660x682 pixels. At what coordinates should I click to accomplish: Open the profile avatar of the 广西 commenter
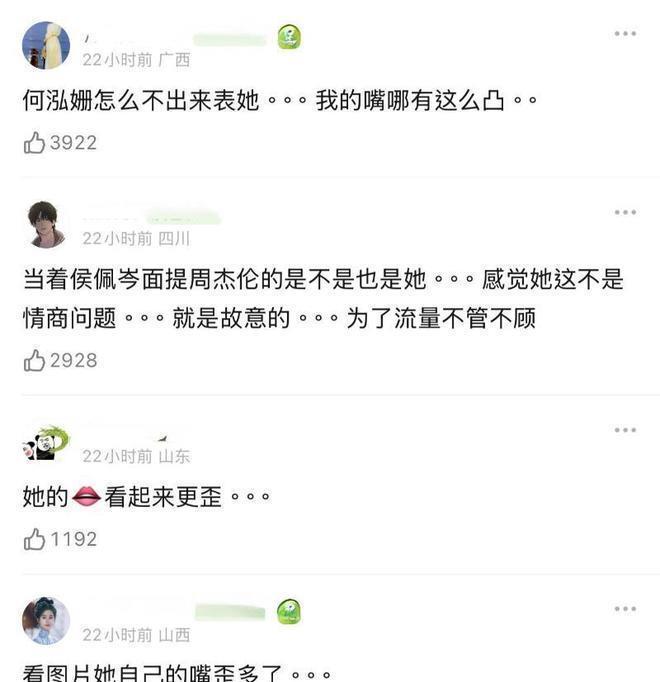pos(46,45)
